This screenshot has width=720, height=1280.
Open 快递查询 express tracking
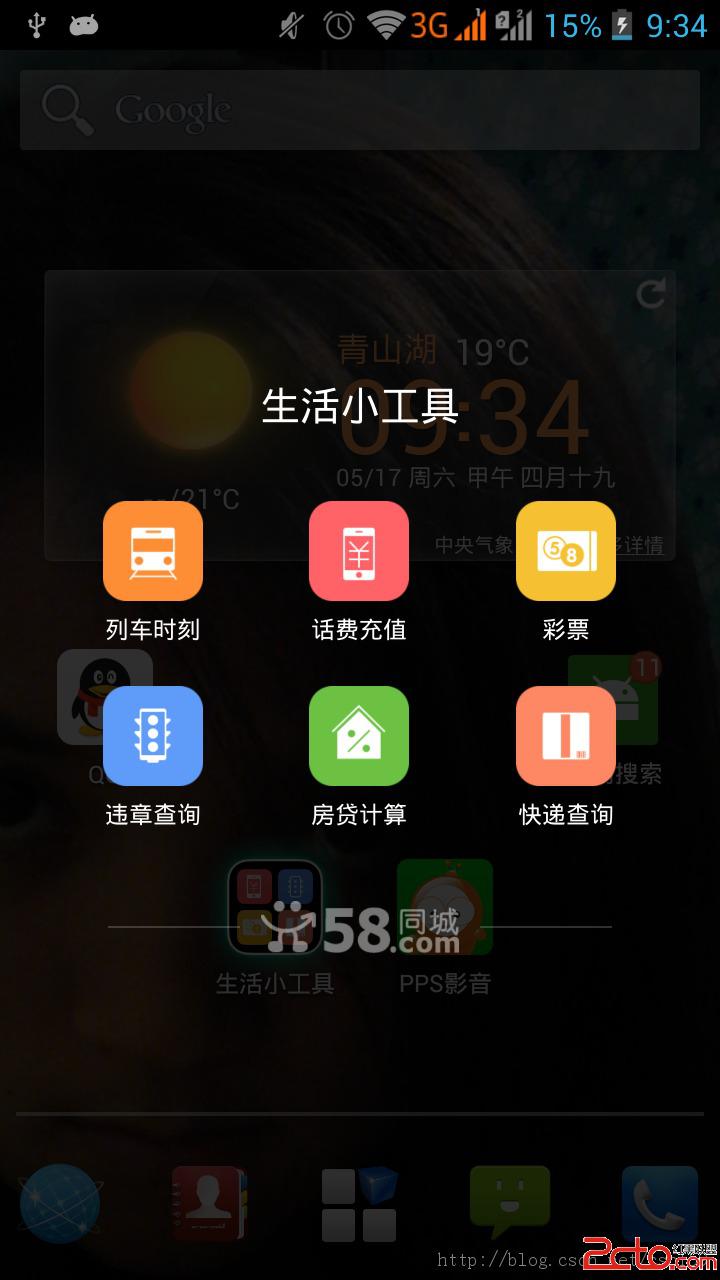pyautogui.click(x=565, y=736)
